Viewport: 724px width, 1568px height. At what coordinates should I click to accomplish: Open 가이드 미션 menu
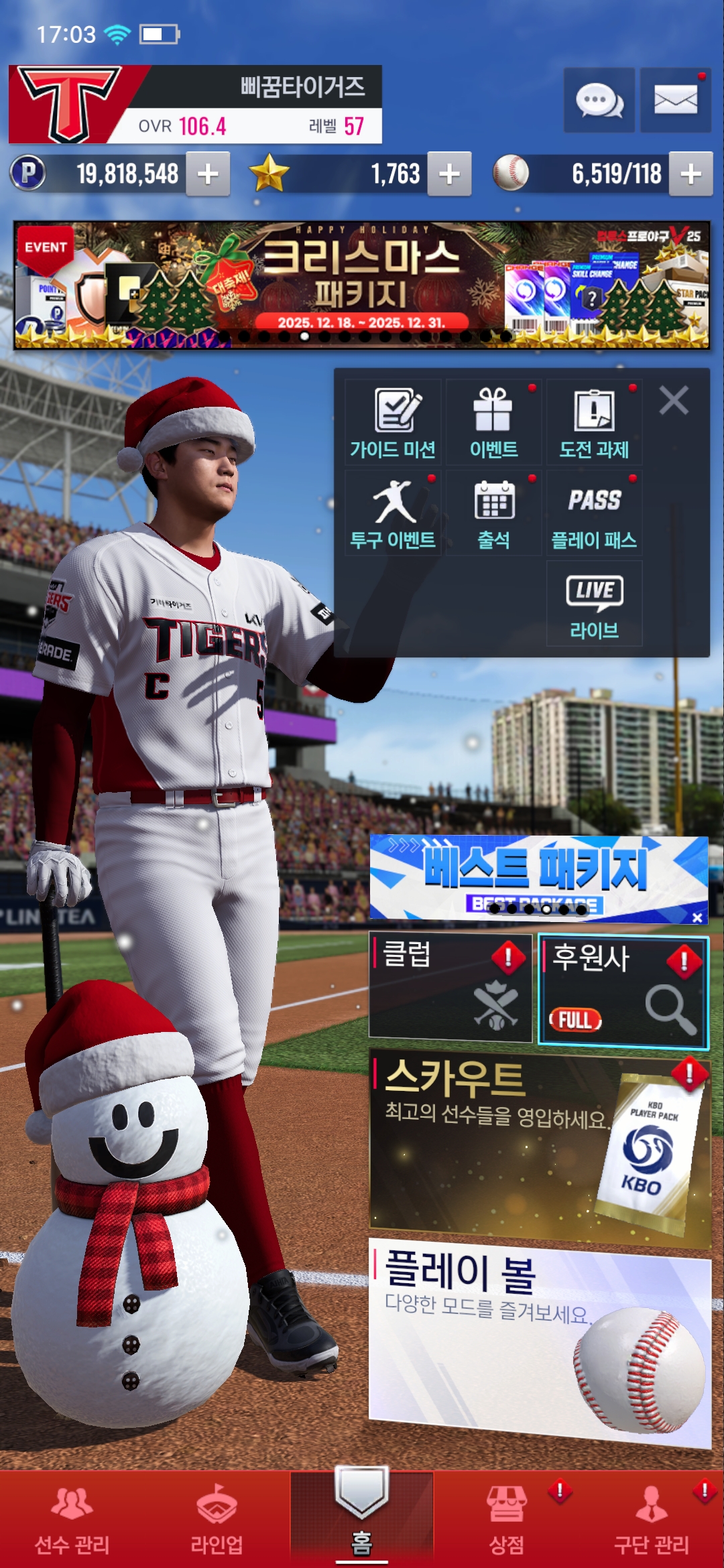(x=394, y=422)
